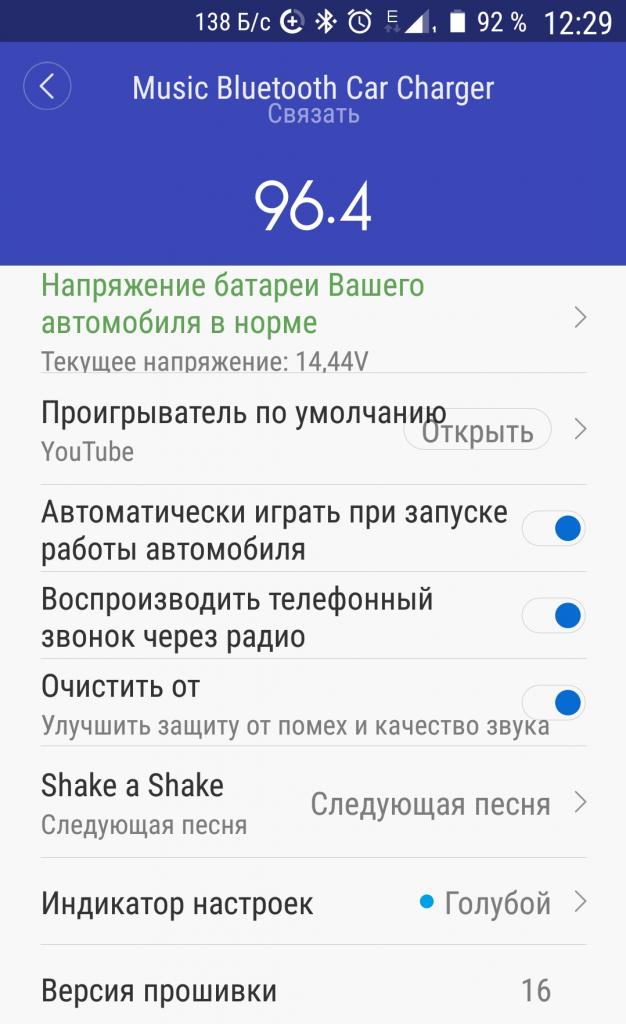Screen dimensions: 626x1024
Task: Open the car battery voltage details
Action: [x=313, y=321]
